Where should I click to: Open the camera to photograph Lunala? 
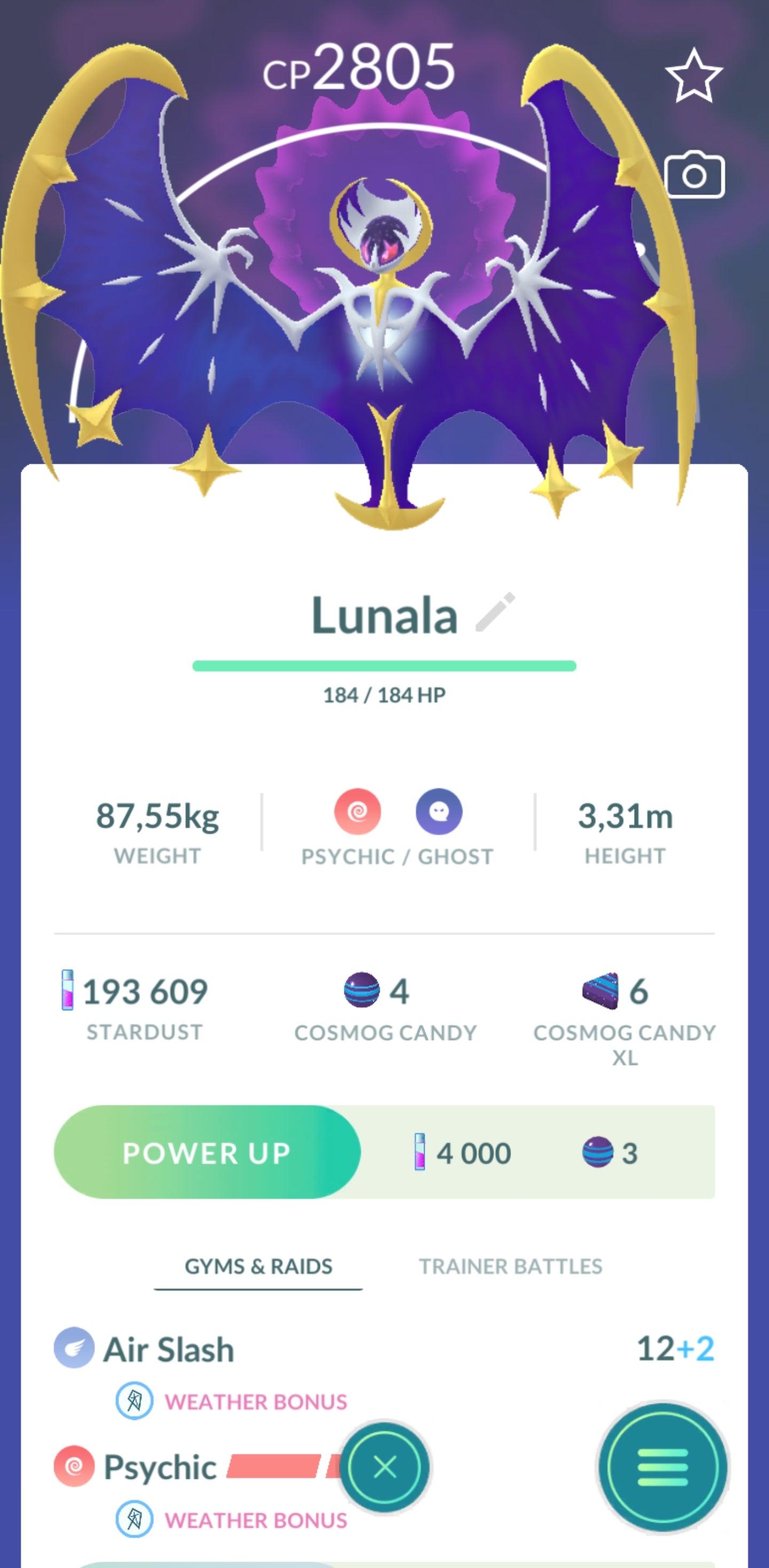(695, 175)
